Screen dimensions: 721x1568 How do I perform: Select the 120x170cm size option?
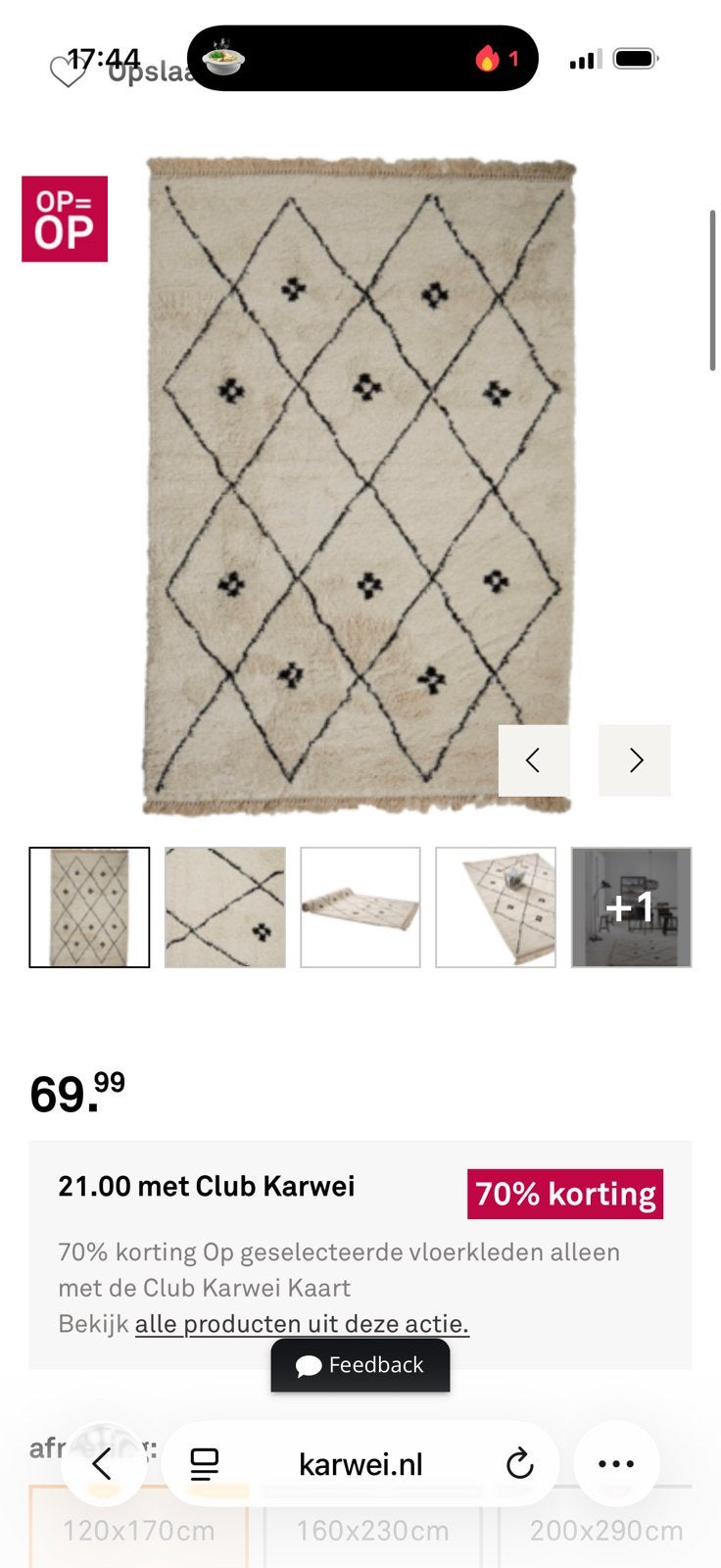[138, 1529]
